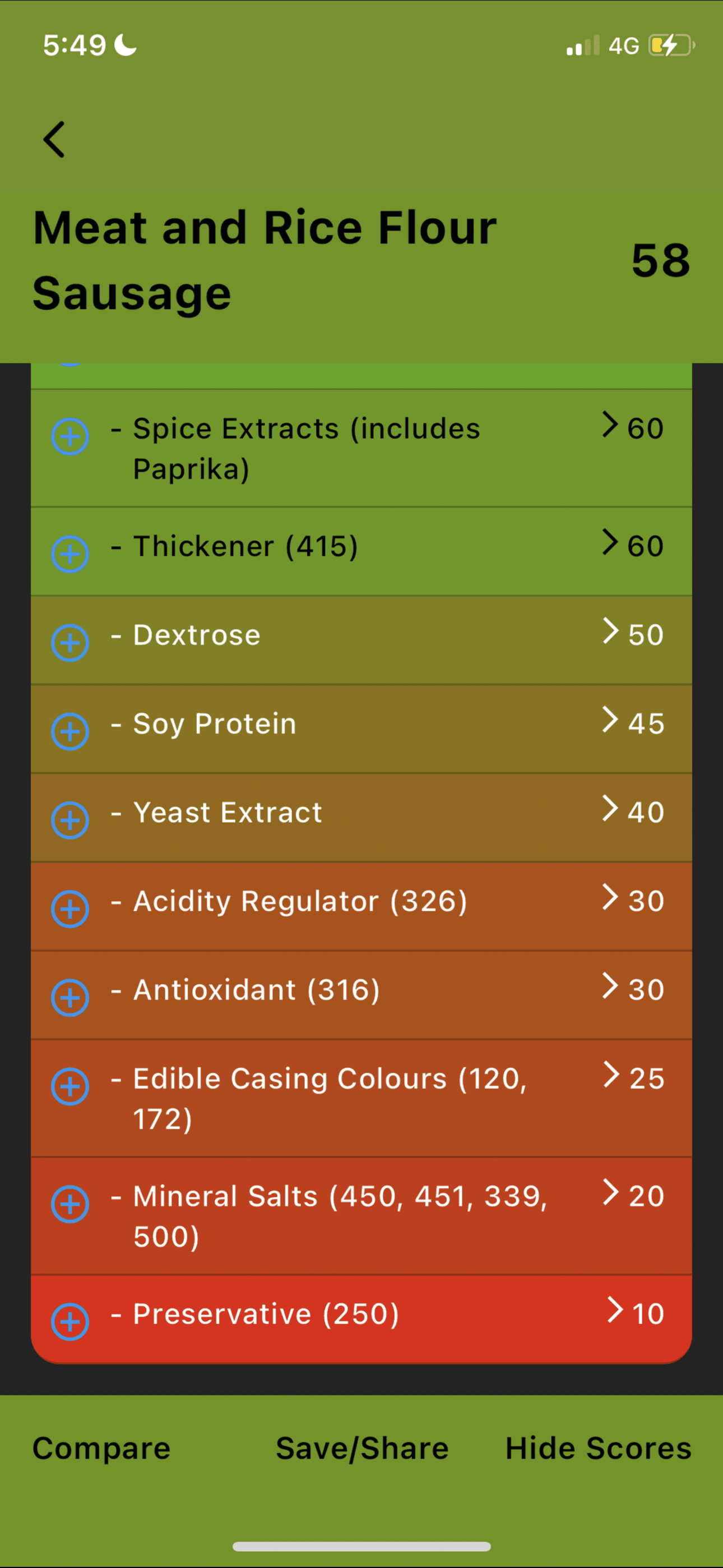Go back using the top-left arrow
The width and height of the screenshot is (723, 1568).
pos(54,140)
